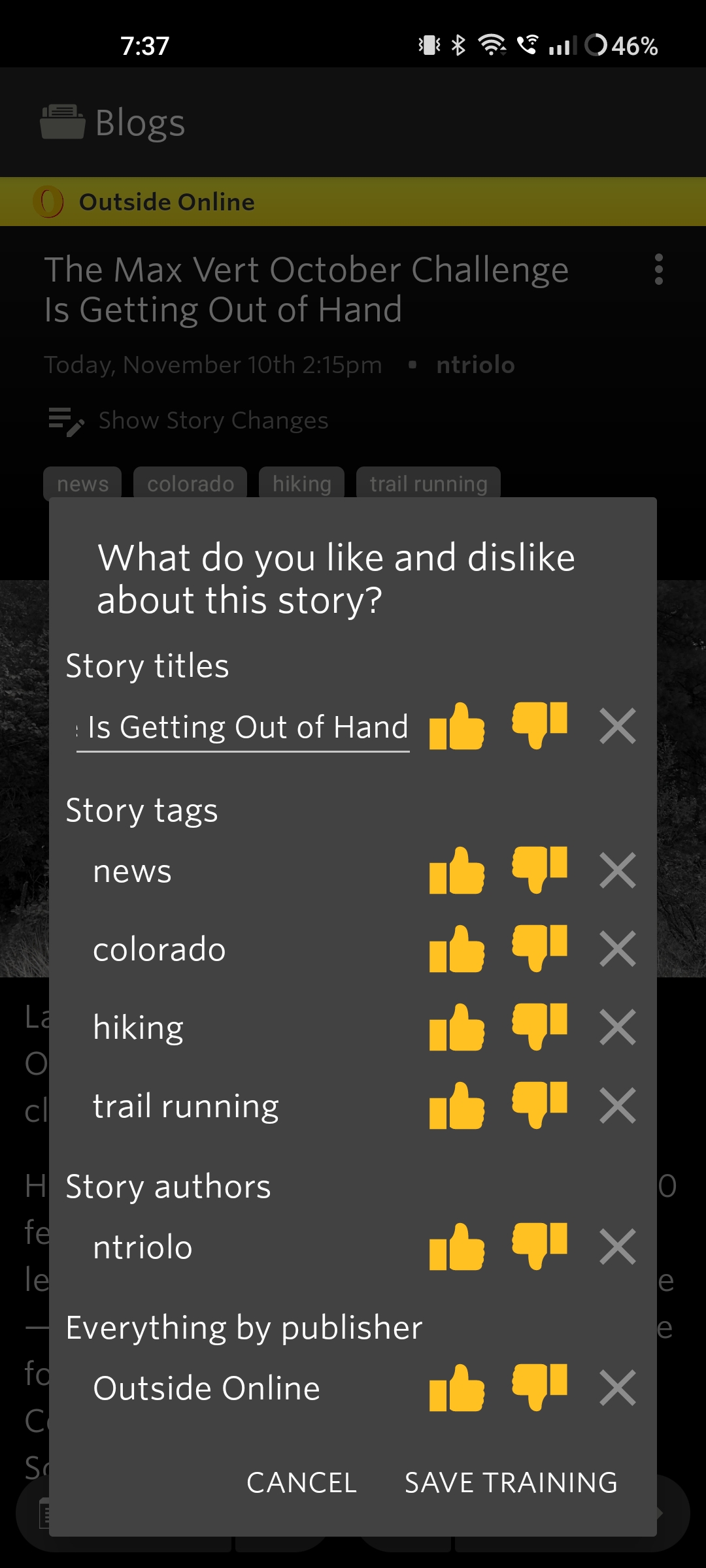This screenshot has width=706, height=1568.
Task: Remove the story title training row
Action: (617, 725)
